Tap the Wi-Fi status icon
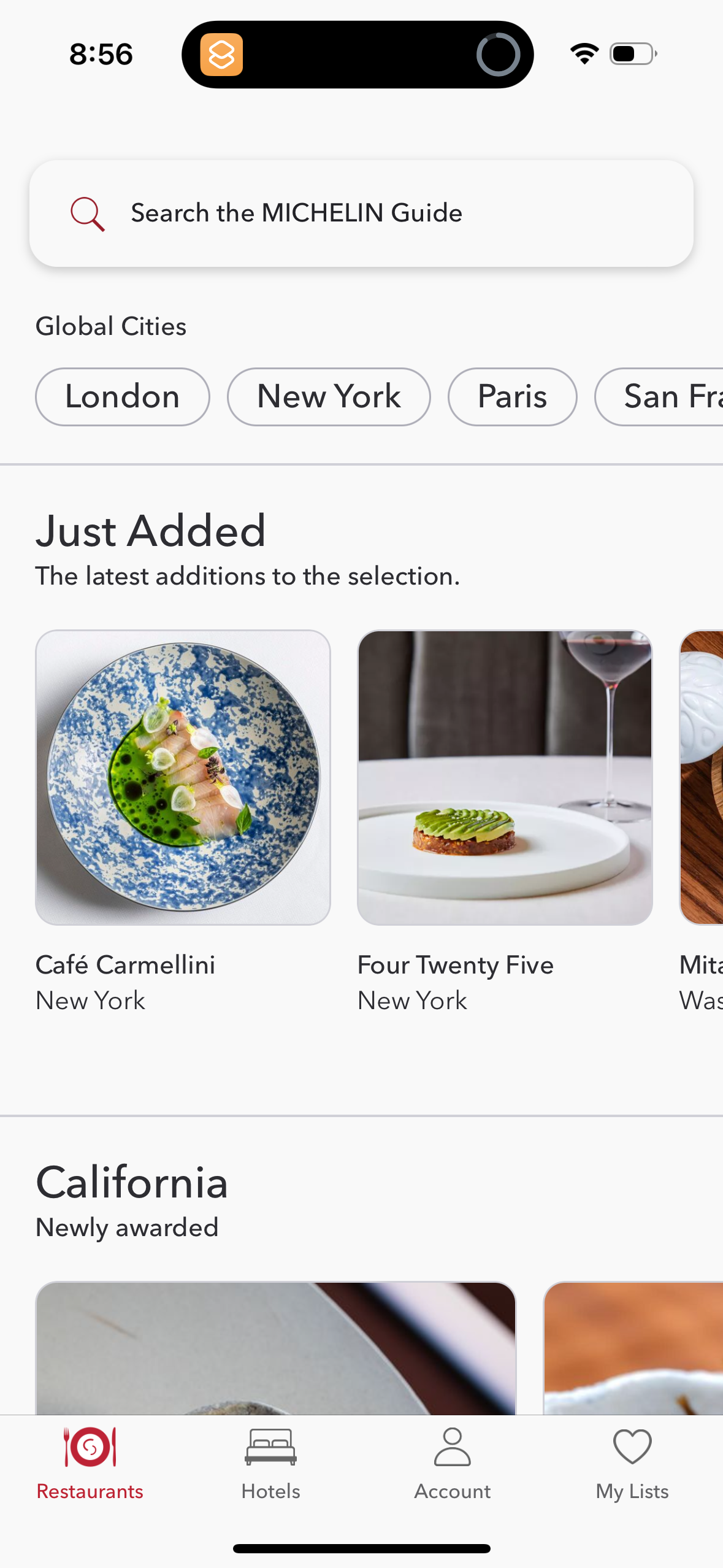 click(584, 53)
